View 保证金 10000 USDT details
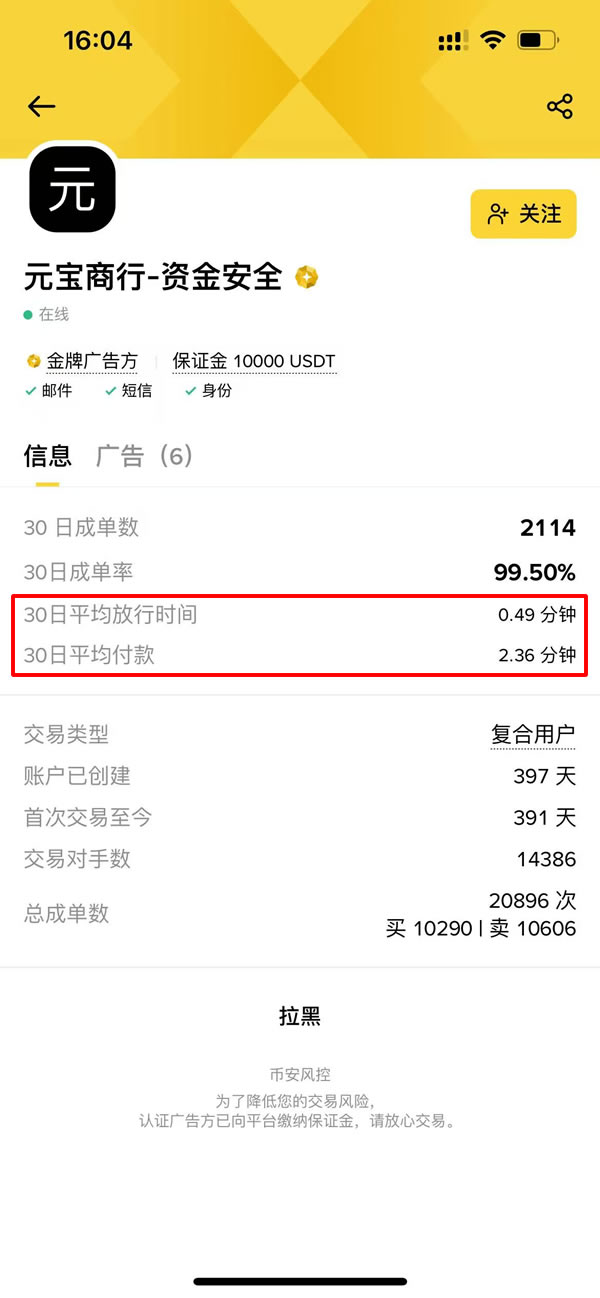 (x=254, y=361)
